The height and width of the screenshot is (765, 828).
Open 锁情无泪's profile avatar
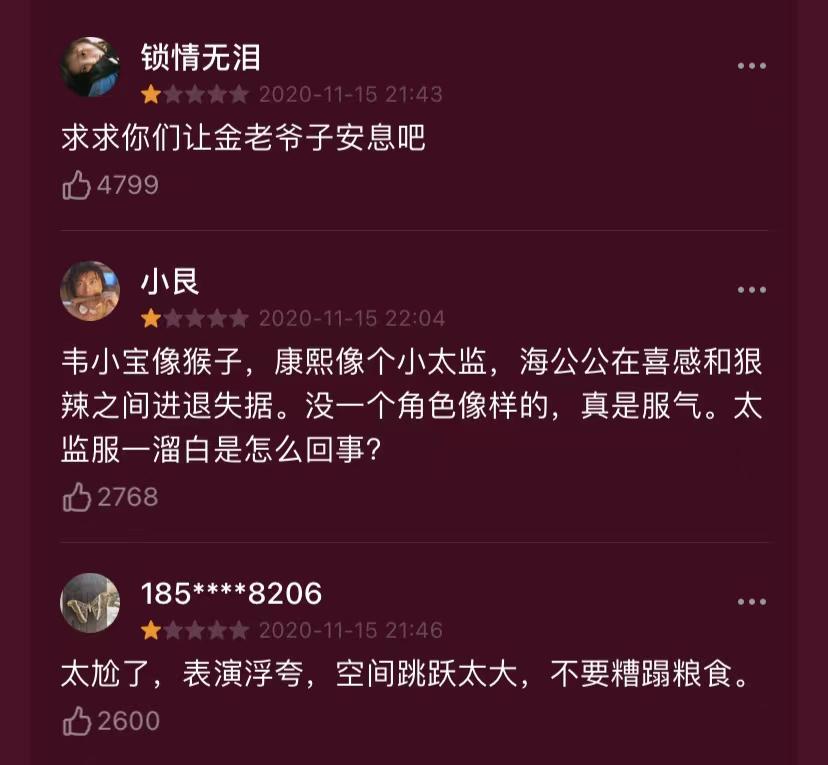pos(90,67)
